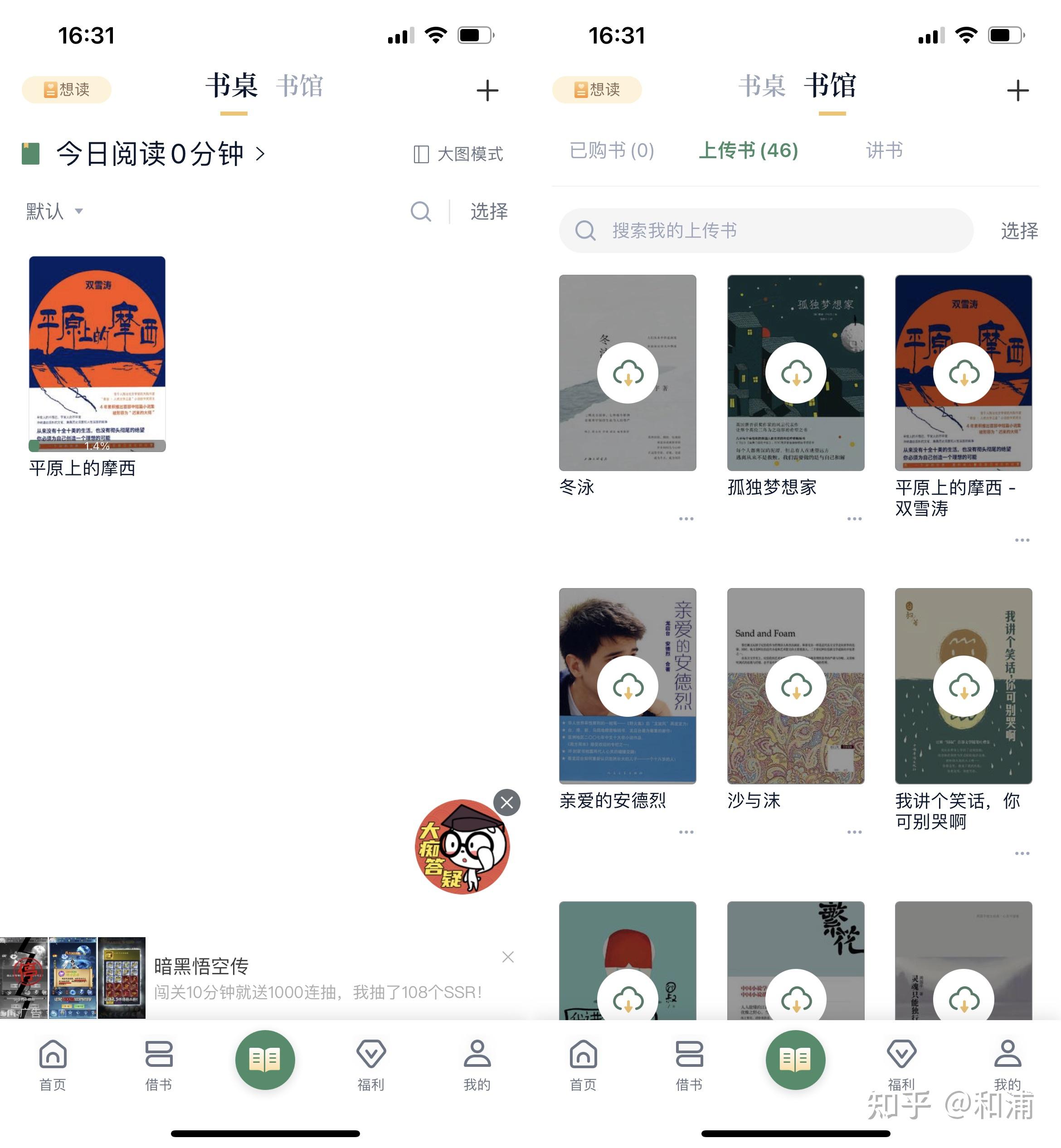Viewport: 1061px width, 1148px height.
Task: Open 平原上的摩西 with 1.4% progress
Action: (x=97, y=354)
